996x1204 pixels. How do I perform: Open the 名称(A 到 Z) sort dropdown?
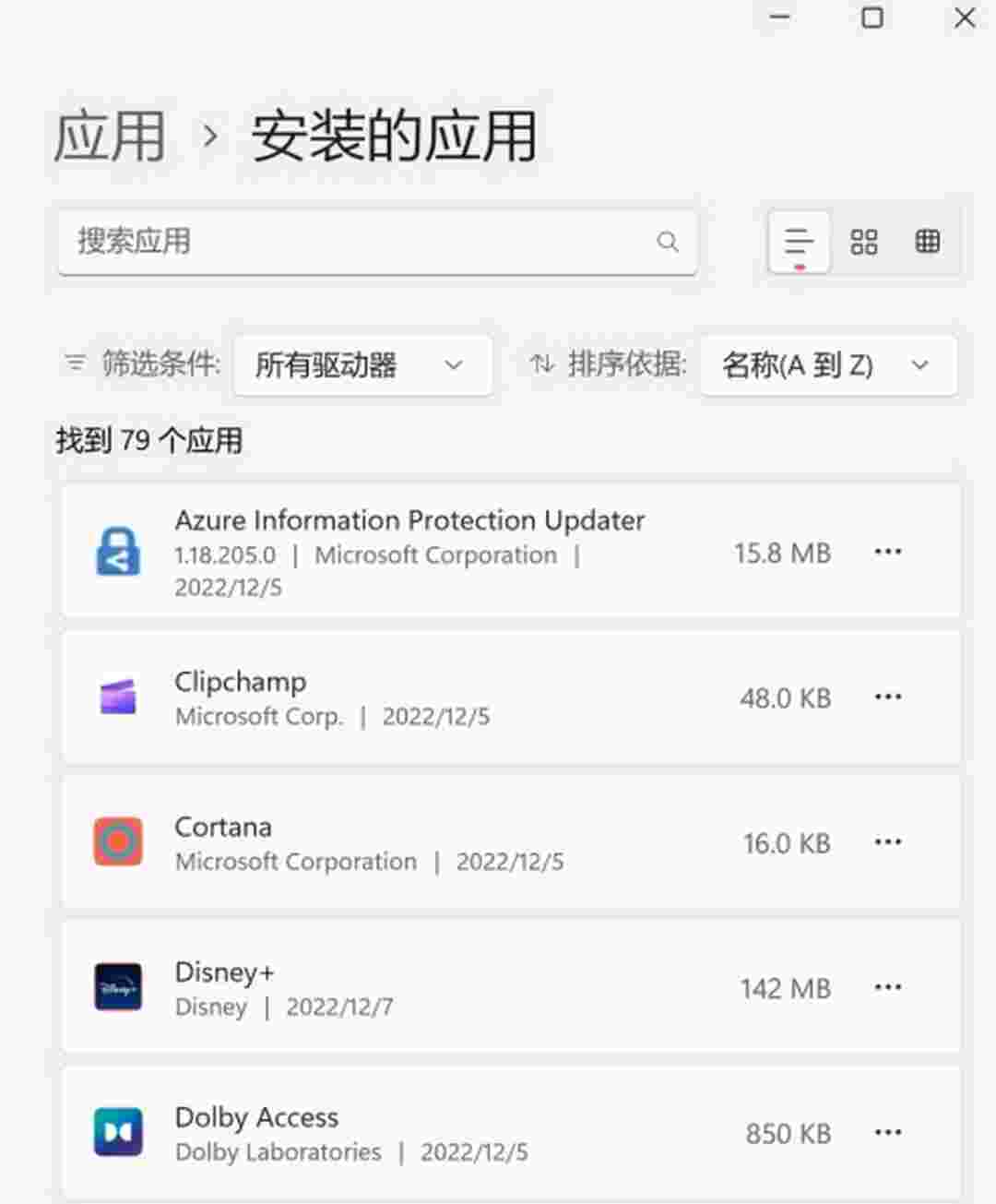pos(828,365)
